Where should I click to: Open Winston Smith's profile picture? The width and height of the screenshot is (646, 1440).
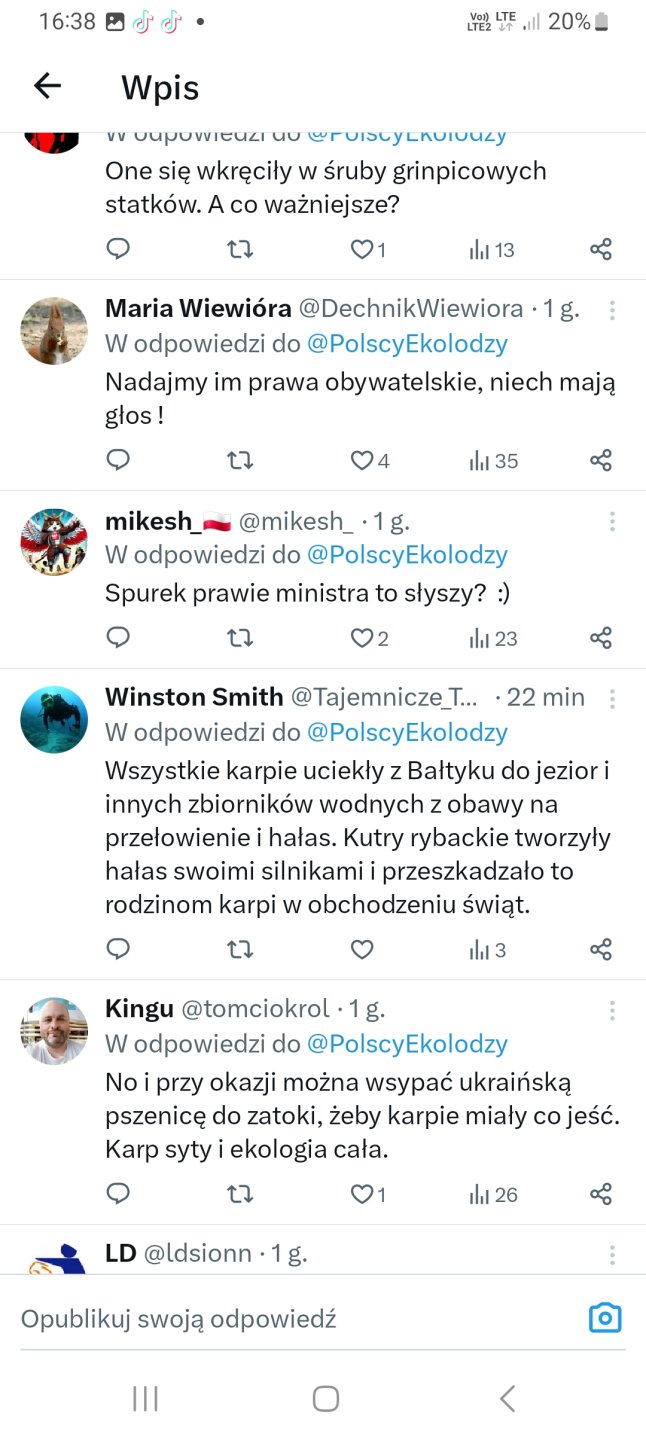tap(54, 720)
